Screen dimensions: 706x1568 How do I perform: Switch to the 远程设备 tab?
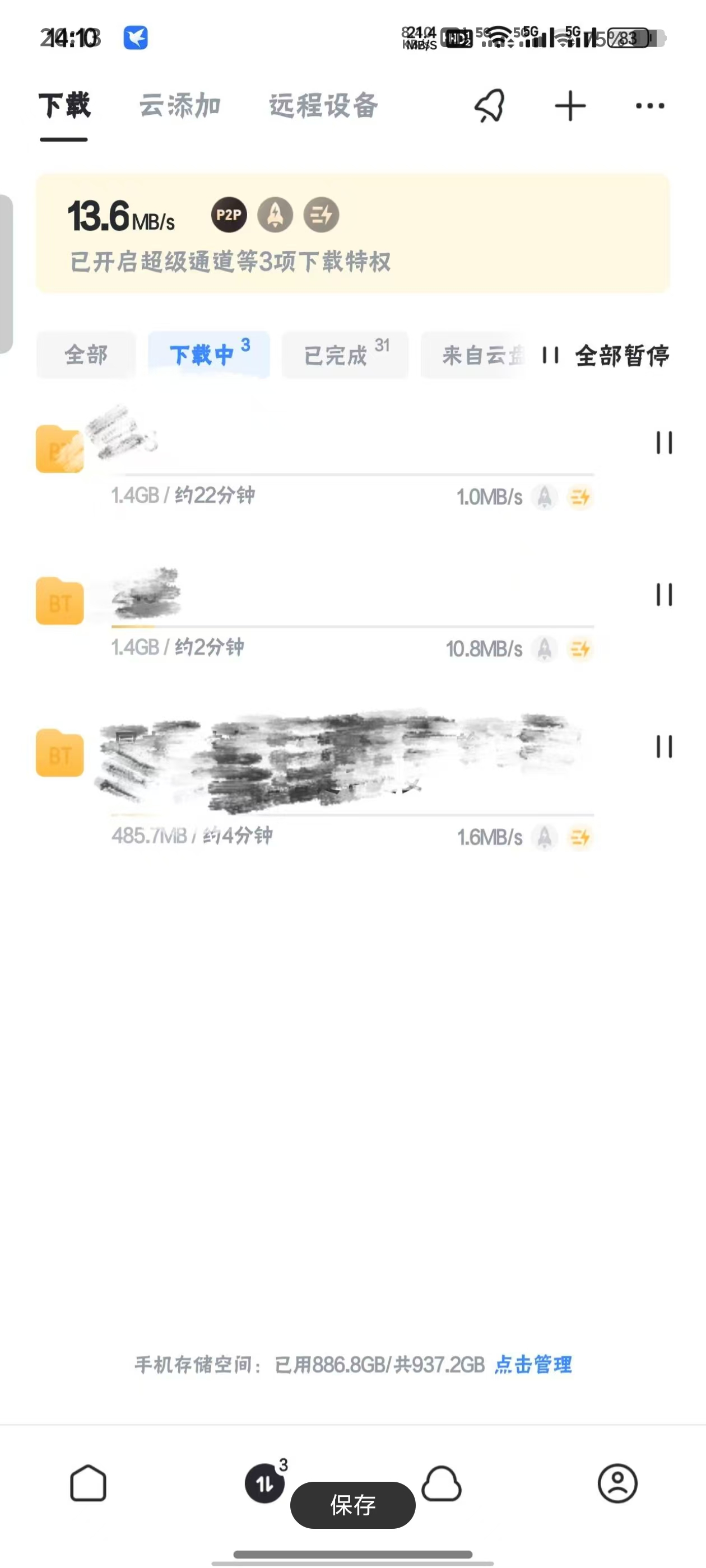pyautogui.click(x=323, y=106)
